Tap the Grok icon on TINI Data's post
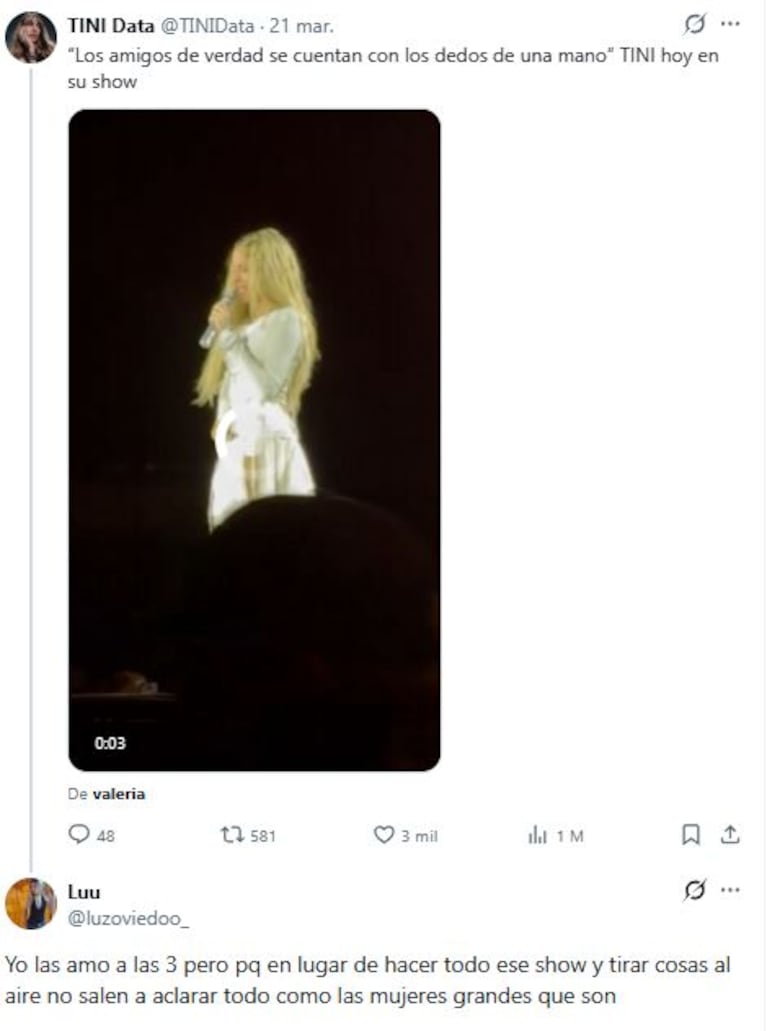 tap(693, 24)
